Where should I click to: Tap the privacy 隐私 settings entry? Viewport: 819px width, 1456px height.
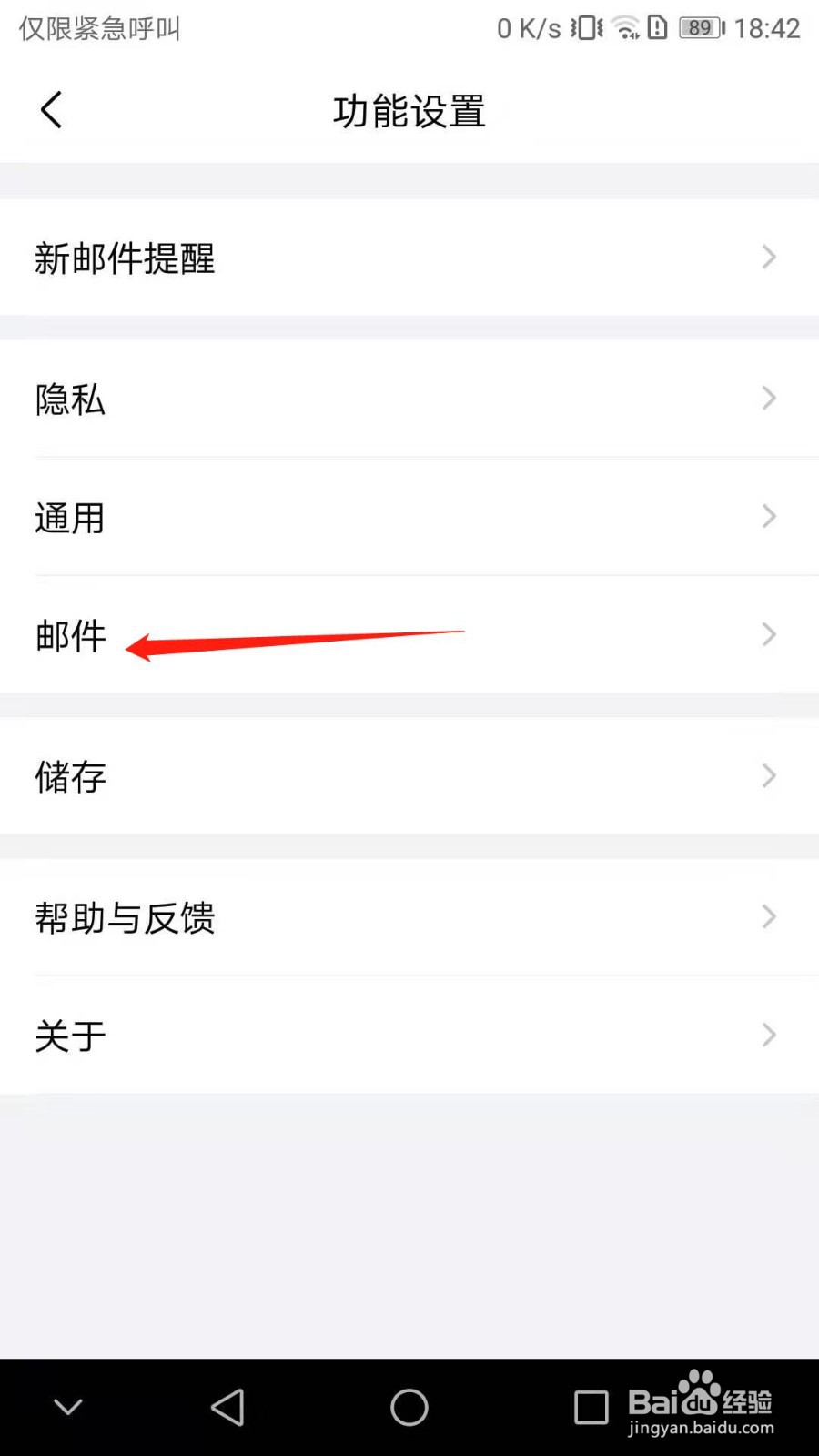(409, 399)
